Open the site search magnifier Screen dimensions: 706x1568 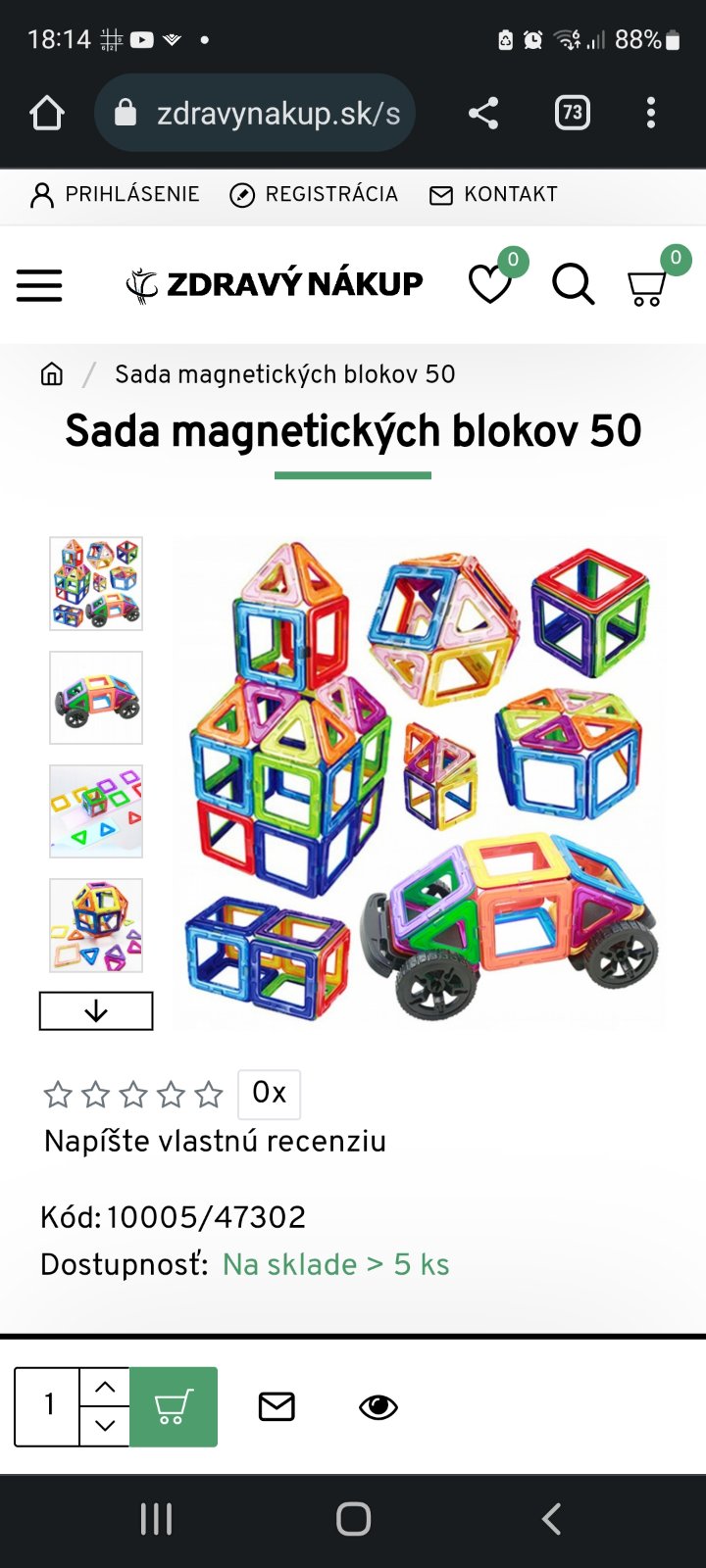(x=573, y=285)
